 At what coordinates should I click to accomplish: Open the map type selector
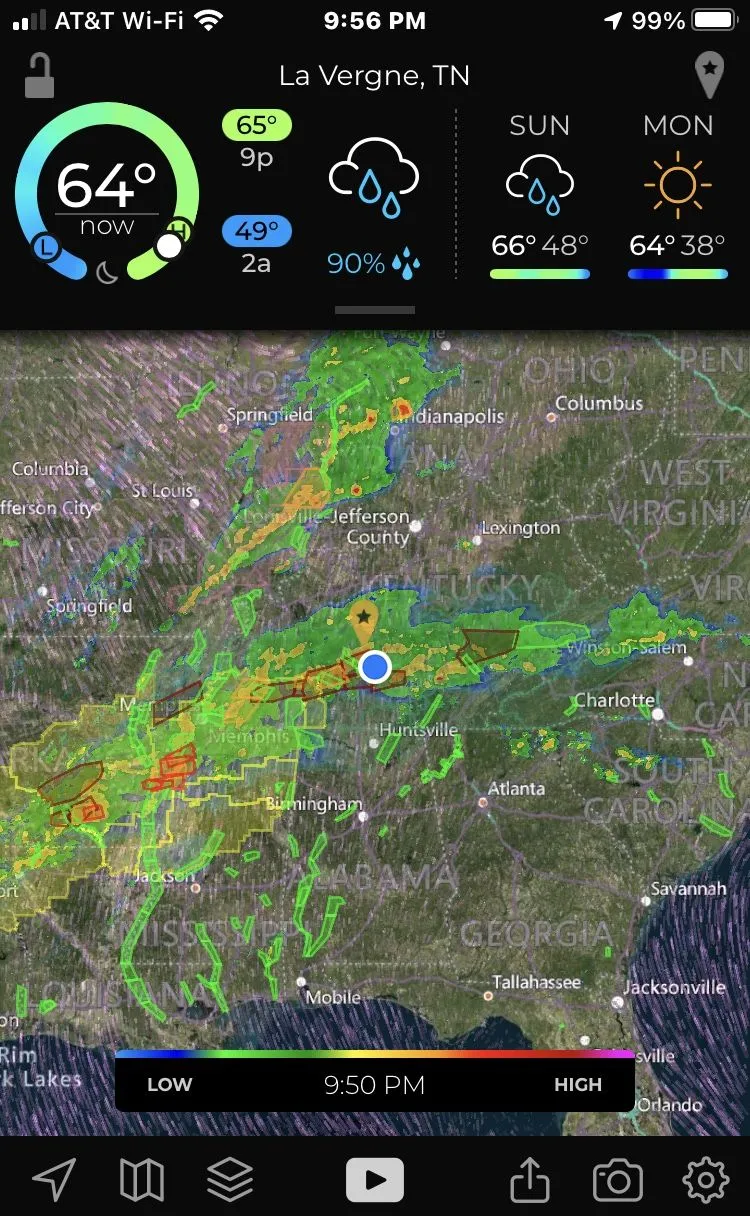coord(142,1181)
